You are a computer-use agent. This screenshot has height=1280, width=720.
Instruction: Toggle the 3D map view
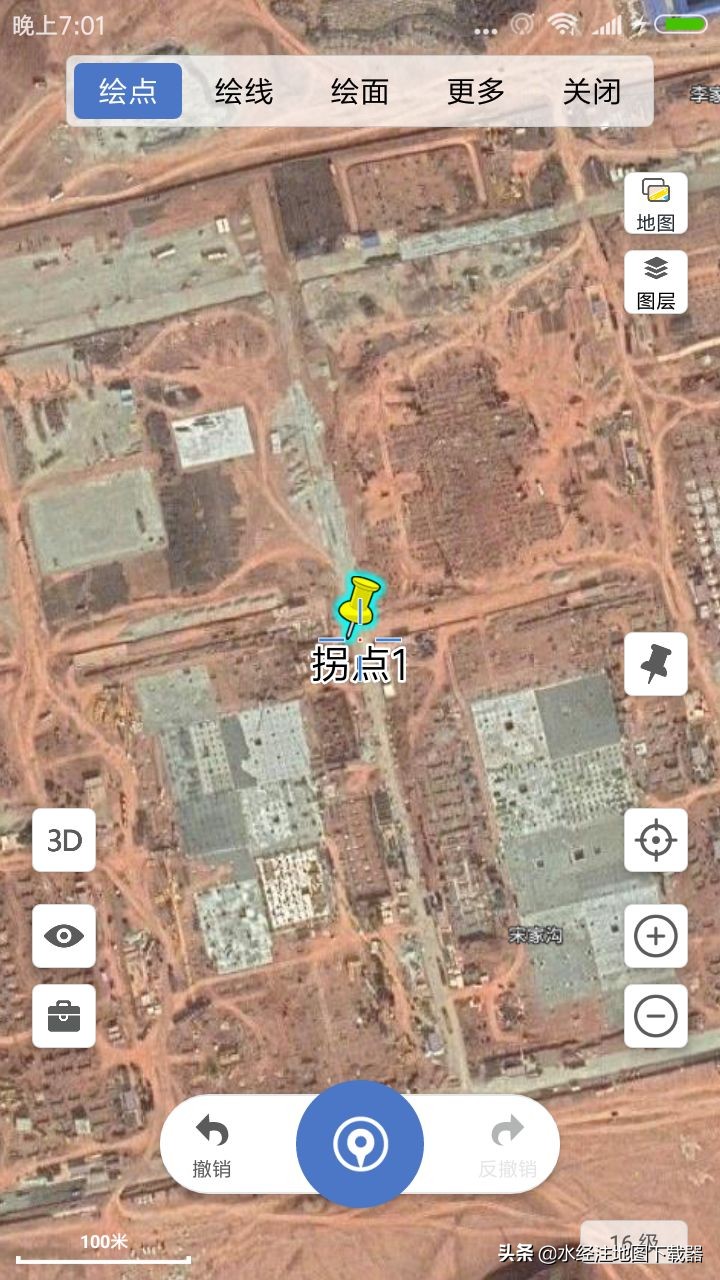64,840
